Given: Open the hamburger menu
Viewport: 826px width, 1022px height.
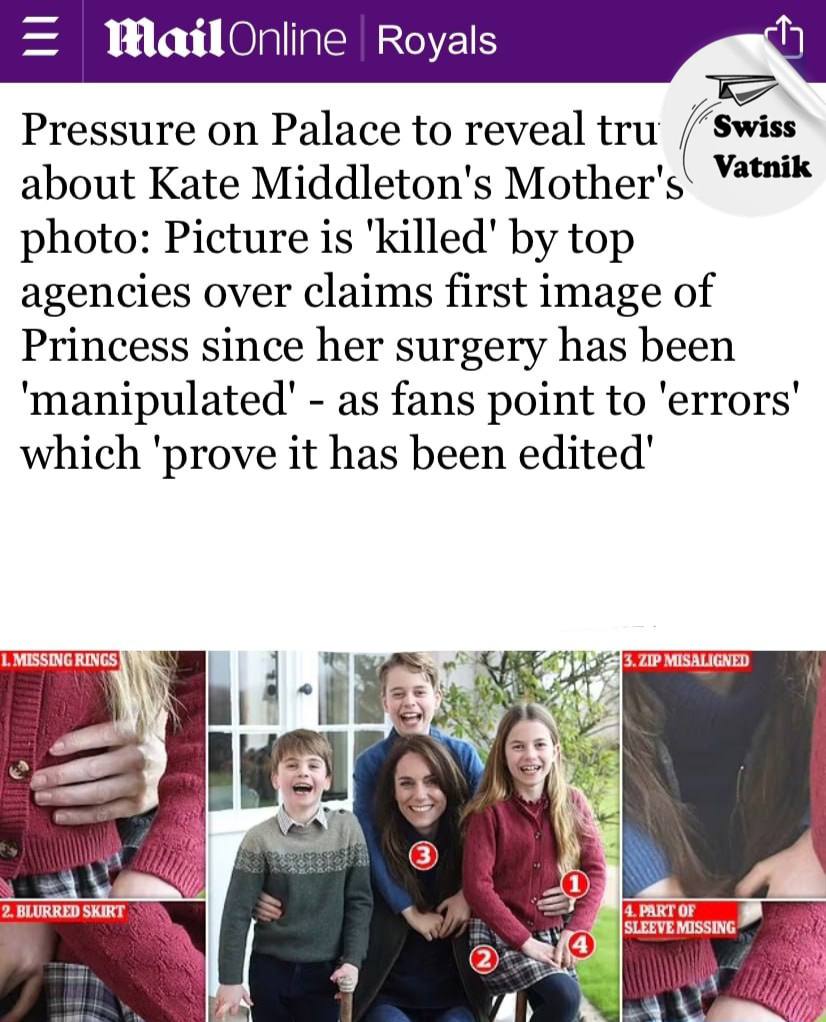Looking at the screenshot, I should [x=38, y=40].
